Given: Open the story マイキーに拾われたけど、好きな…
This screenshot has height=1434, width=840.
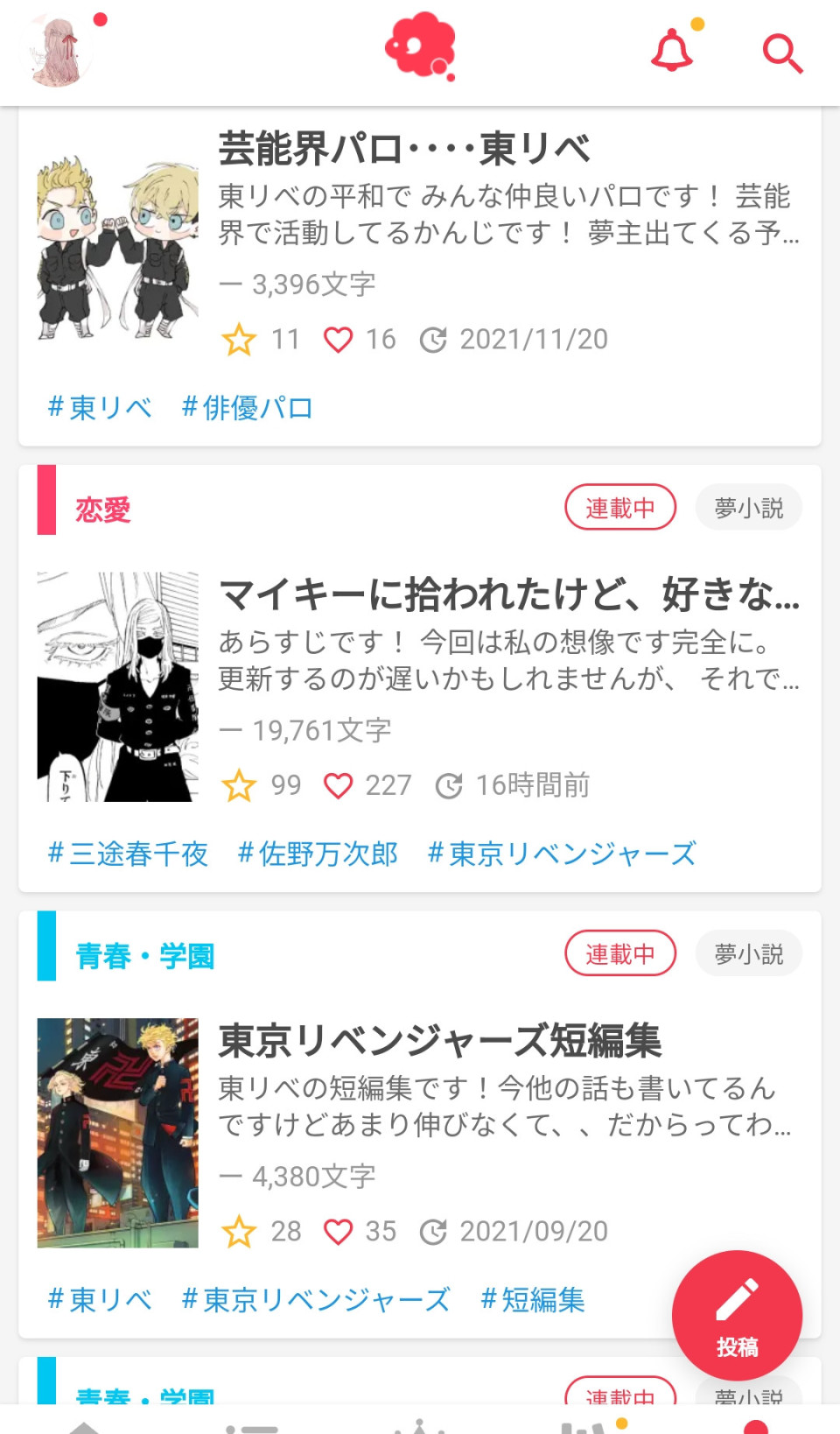Looking at the screenshot, I should click(508, 594).
